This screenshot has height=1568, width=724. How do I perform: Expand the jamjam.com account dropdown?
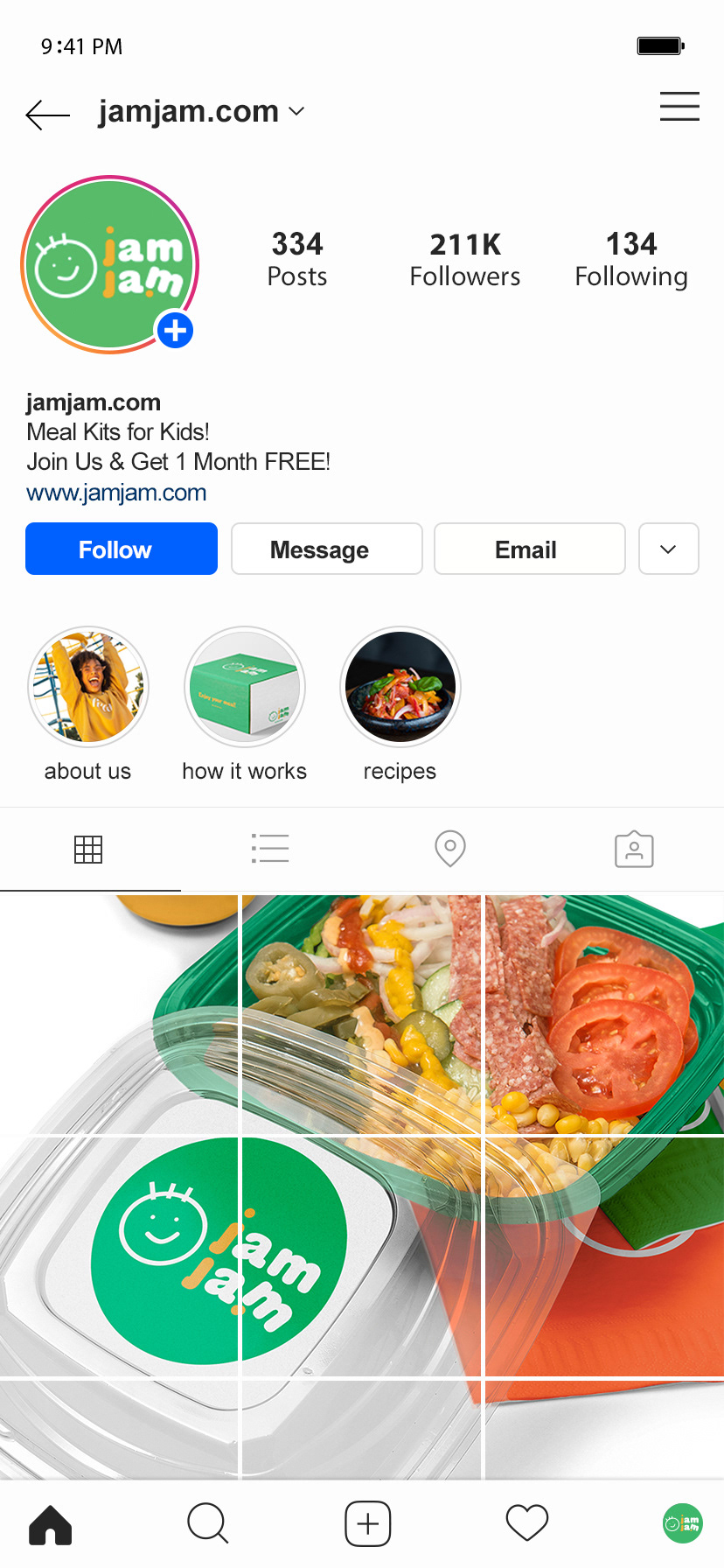click(296, 111)
